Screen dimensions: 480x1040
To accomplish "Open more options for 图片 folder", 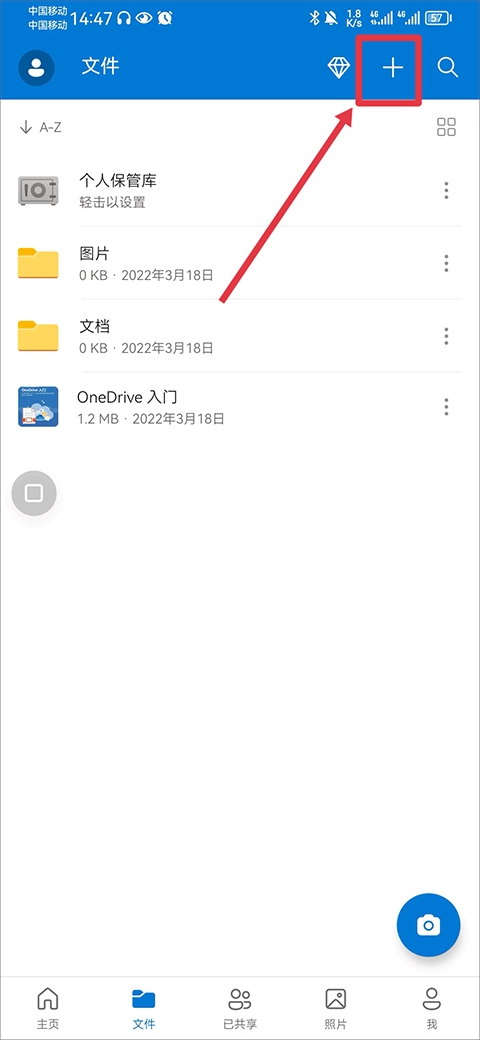I will (446, 263).
